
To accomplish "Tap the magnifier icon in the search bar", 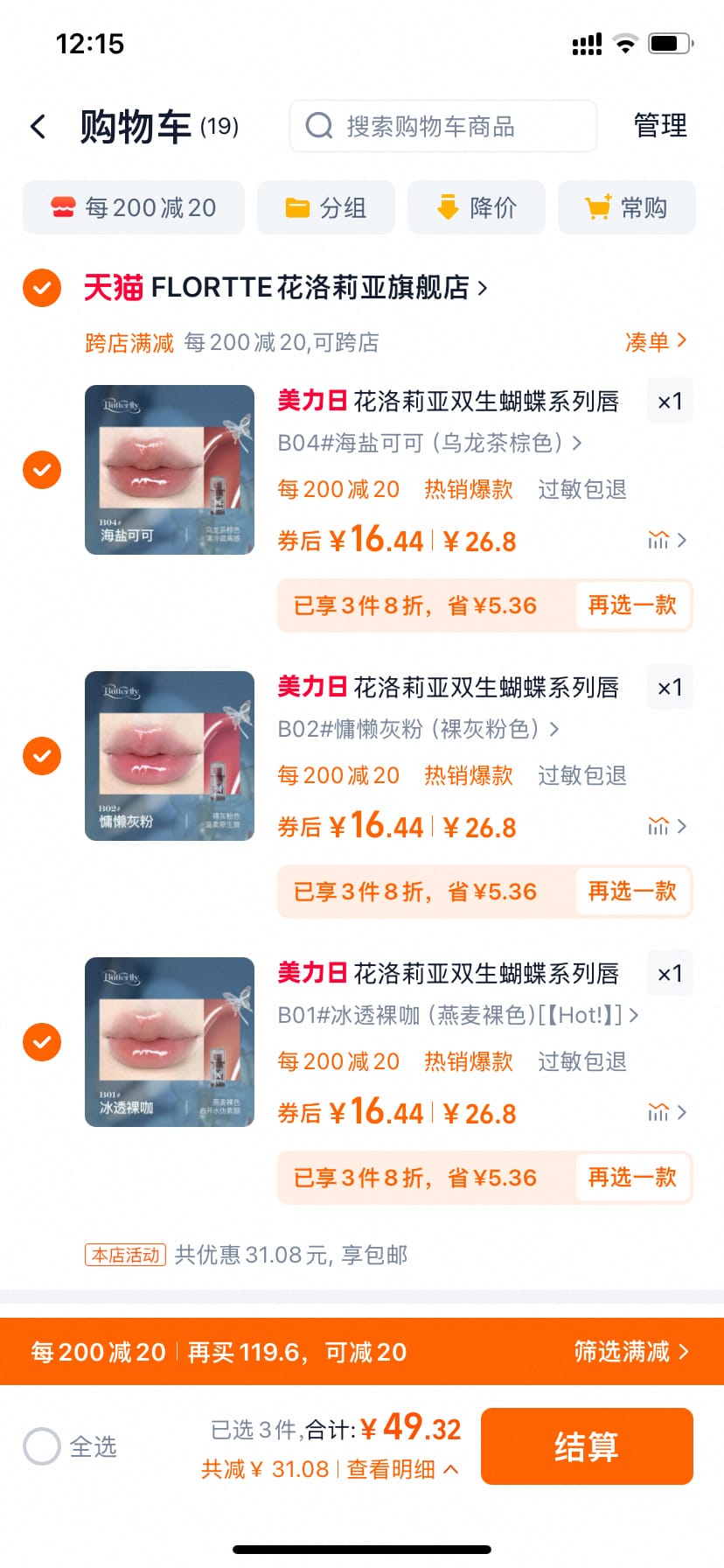I will [x=318, y=126].
